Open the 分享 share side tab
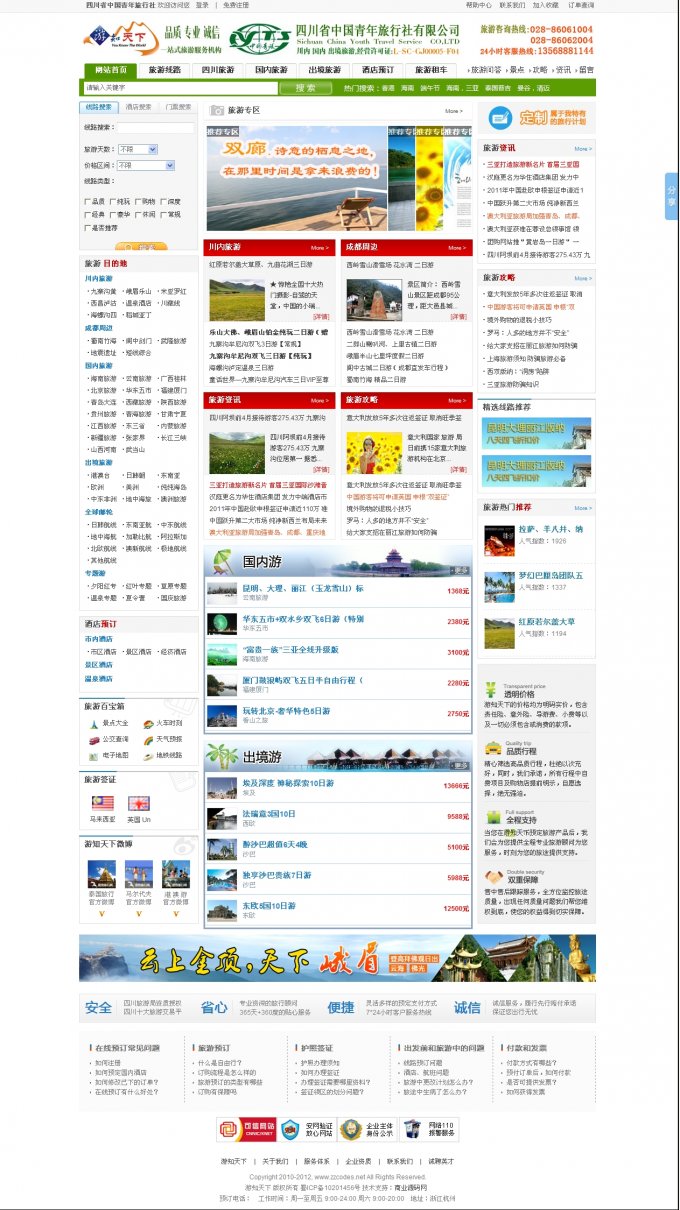Image resolution: width=680 pixels, height=1210 pixels. click(672, 197)
